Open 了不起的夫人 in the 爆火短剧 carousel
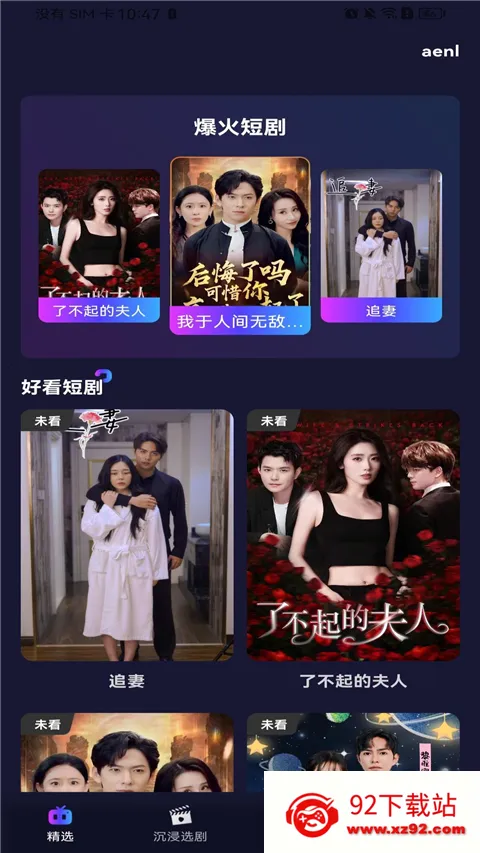The height and width of the screenshot is (853, 480). [99, 246]
